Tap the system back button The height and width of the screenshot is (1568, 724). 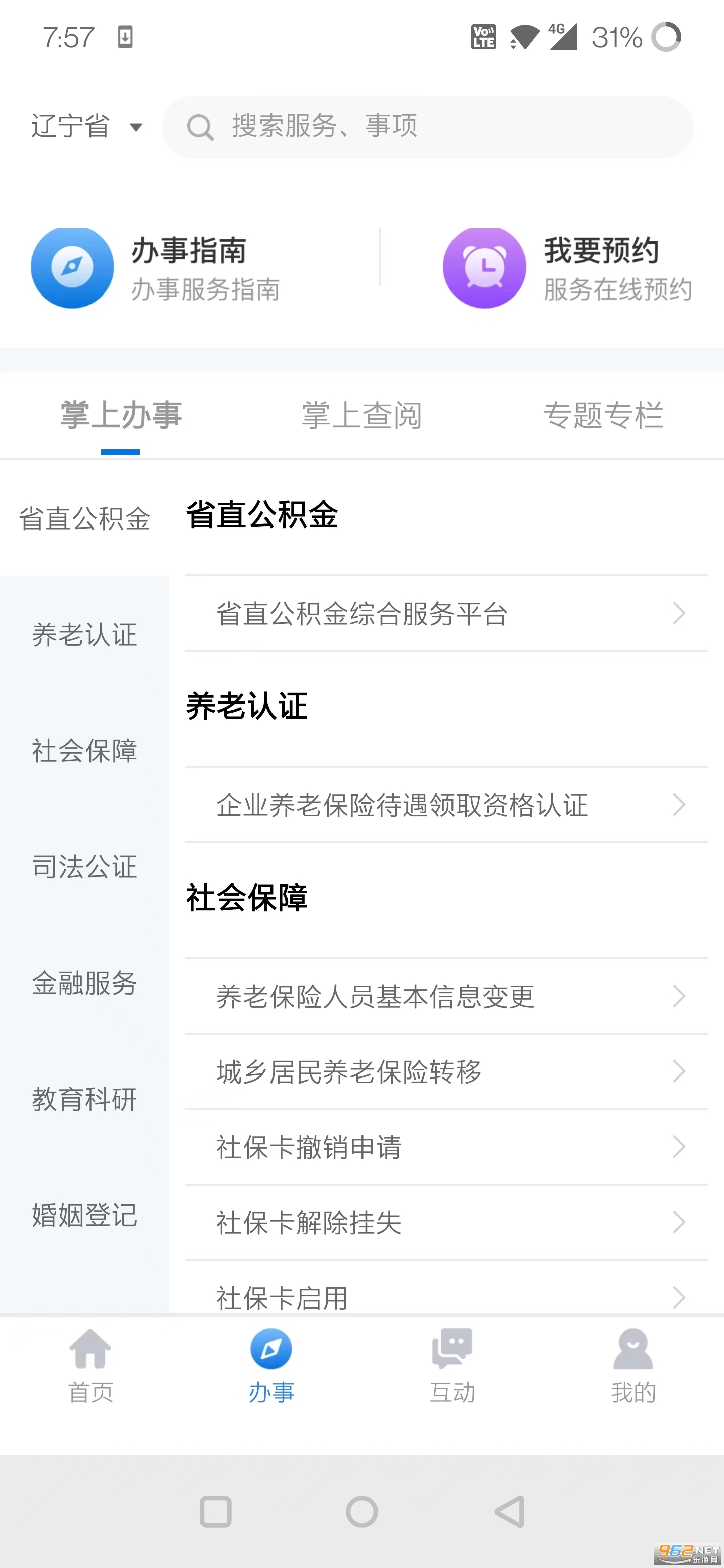tap(510, 1512)
